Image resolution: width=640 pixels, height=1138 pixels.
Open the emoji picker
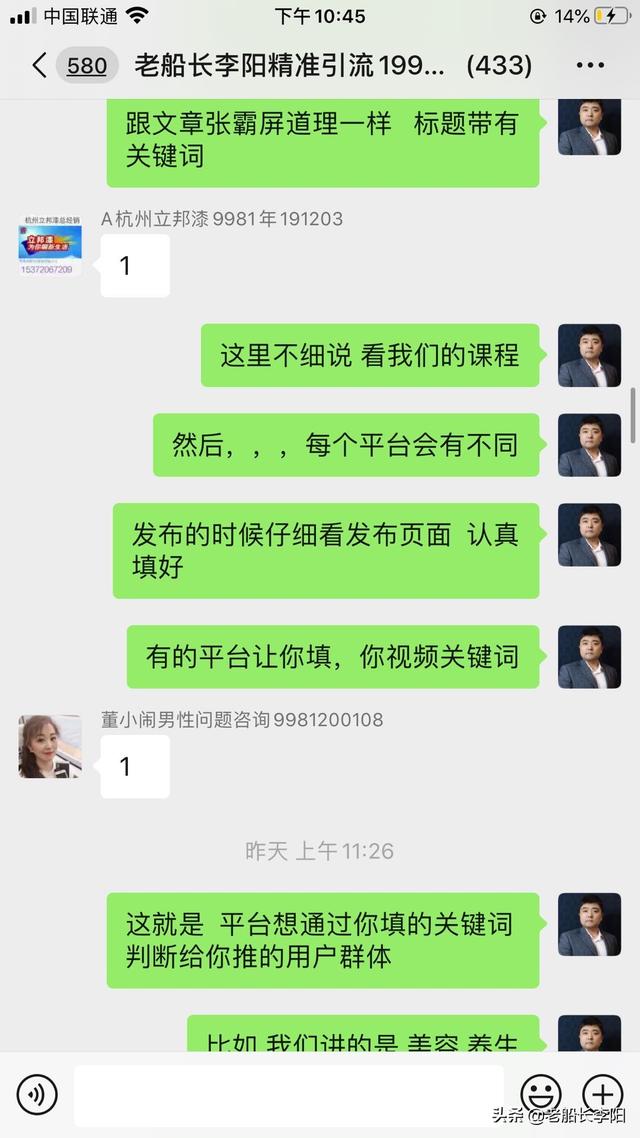click(541, 1094)
